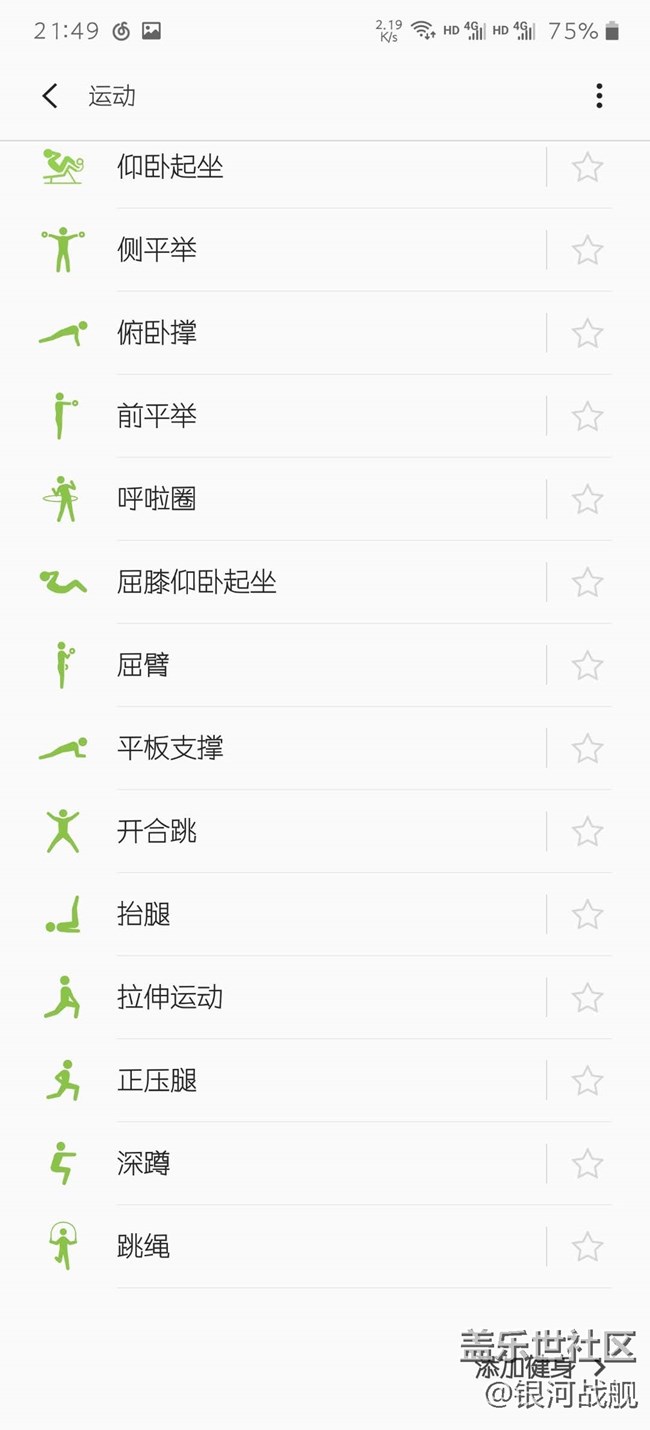The image size is (650, 1430).
Task: Star the 前平举 exercise
Action: 587,416
